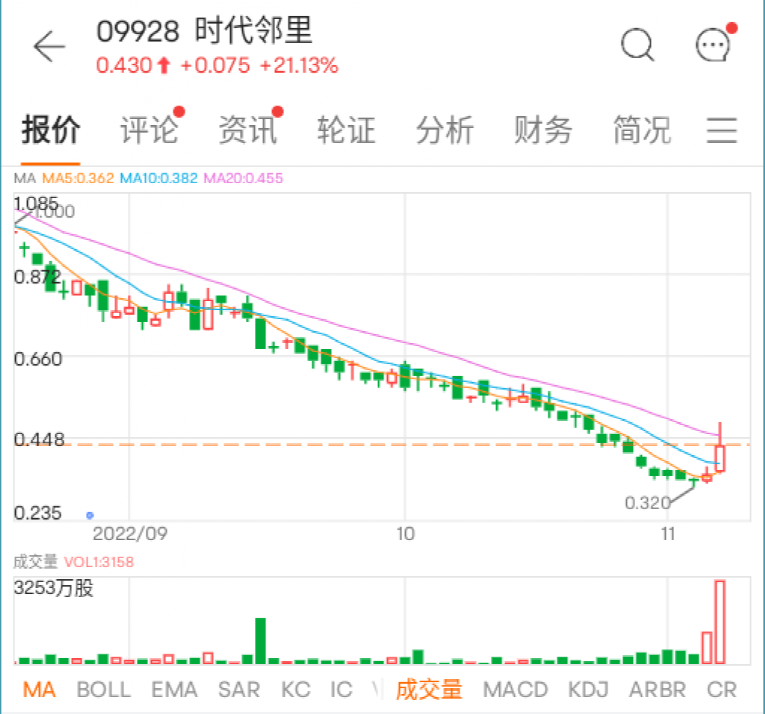Image resolution: width=765 pixels, height=714 pixels.
Task: Switch to the 资讯 tab
Action: (x=247, y=130)
